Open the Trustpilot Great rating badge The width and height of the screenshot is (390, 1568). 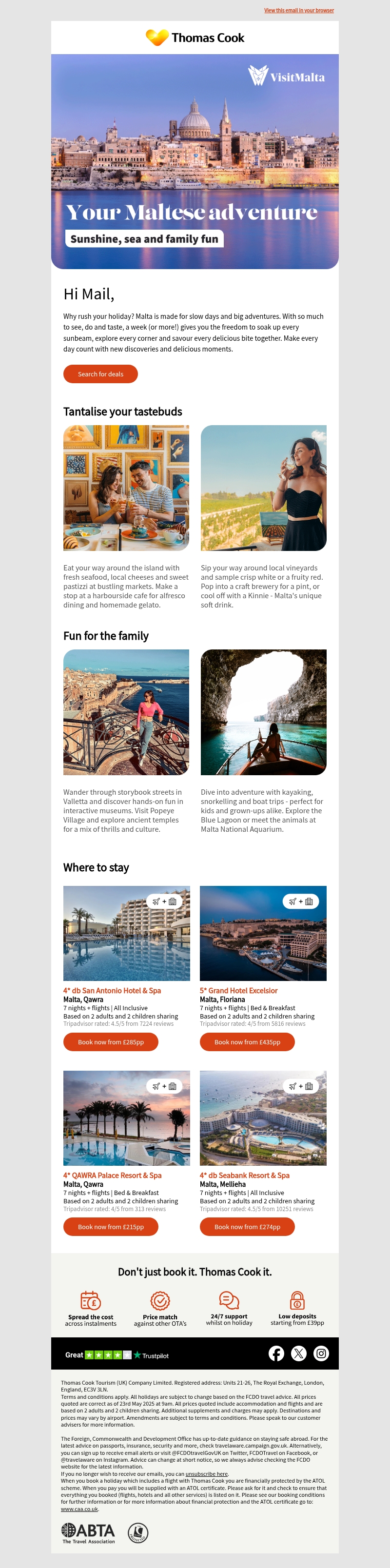tap(117, 1355)
